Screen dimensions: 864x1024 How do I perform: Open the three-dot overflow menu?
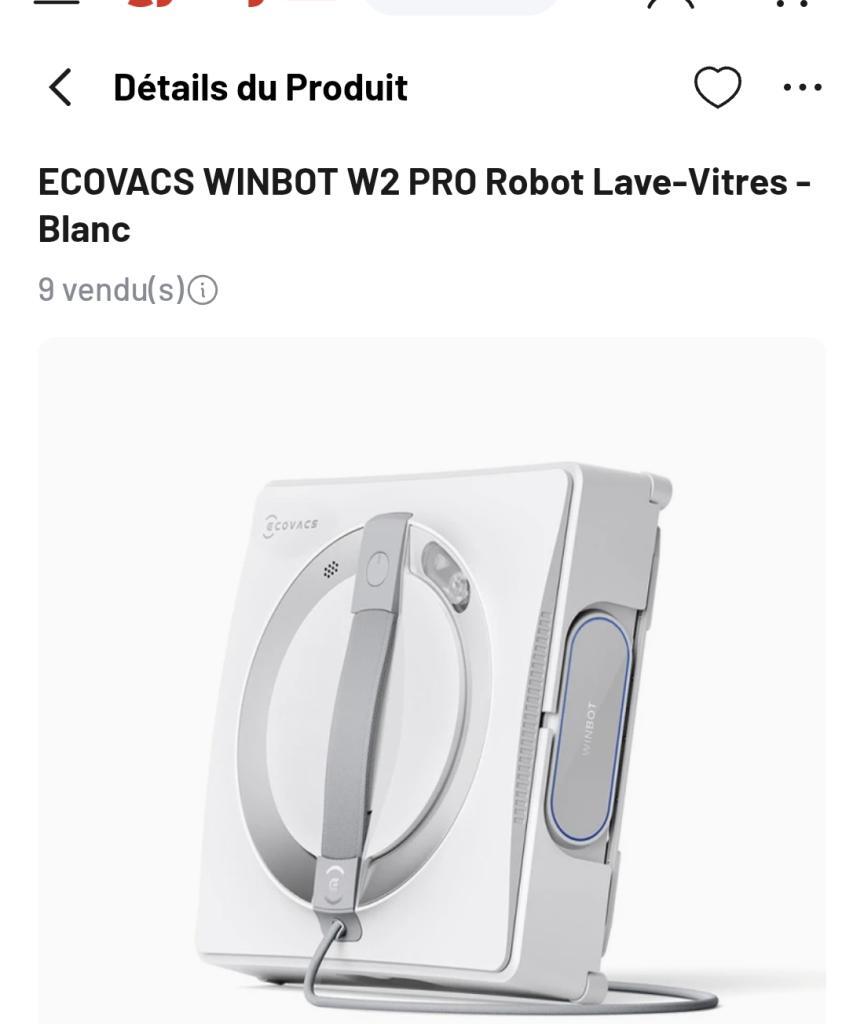[802, 88]
